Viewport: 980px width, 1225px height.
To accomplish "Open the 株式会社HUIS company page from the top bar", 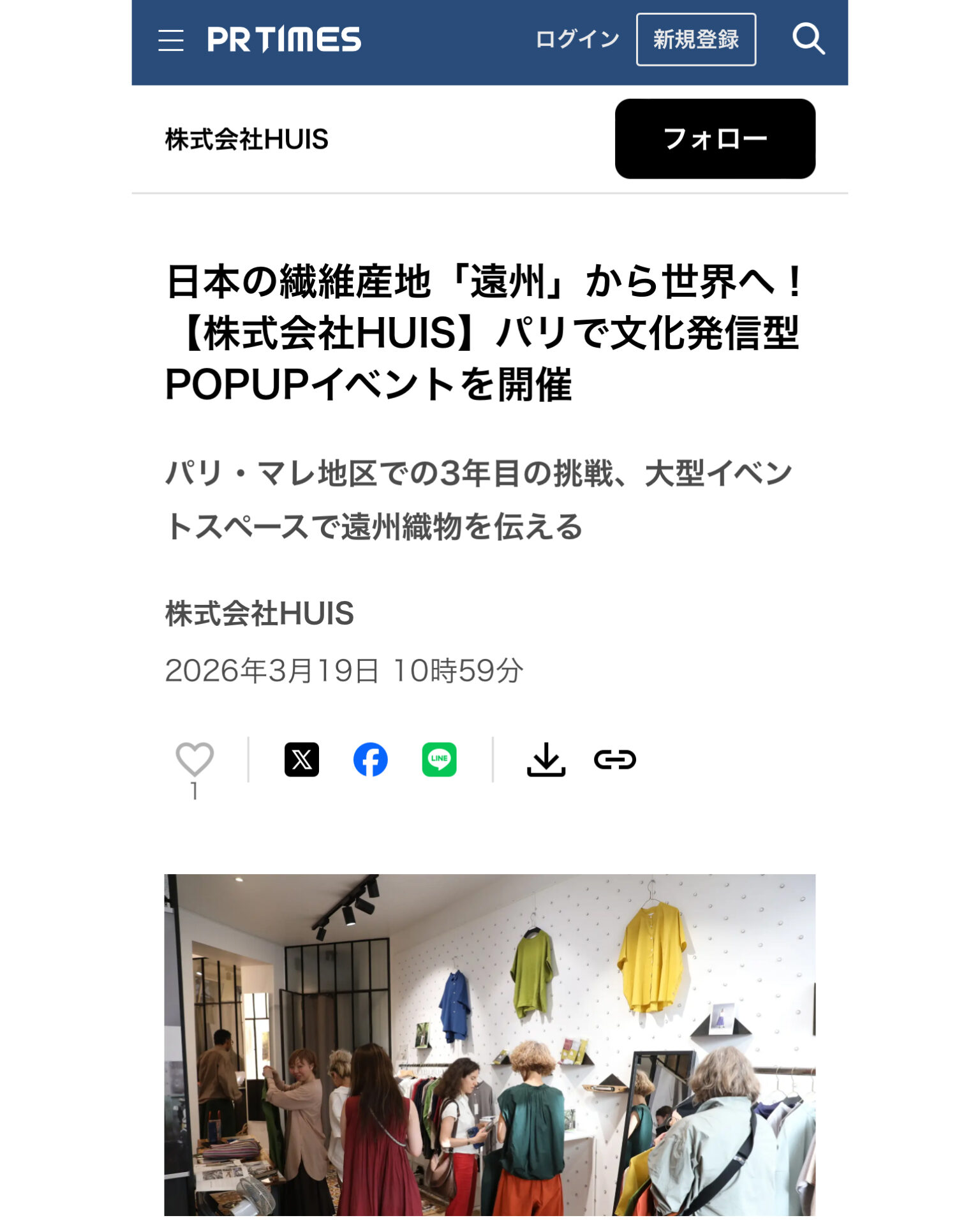I will (x=246, y=139).
